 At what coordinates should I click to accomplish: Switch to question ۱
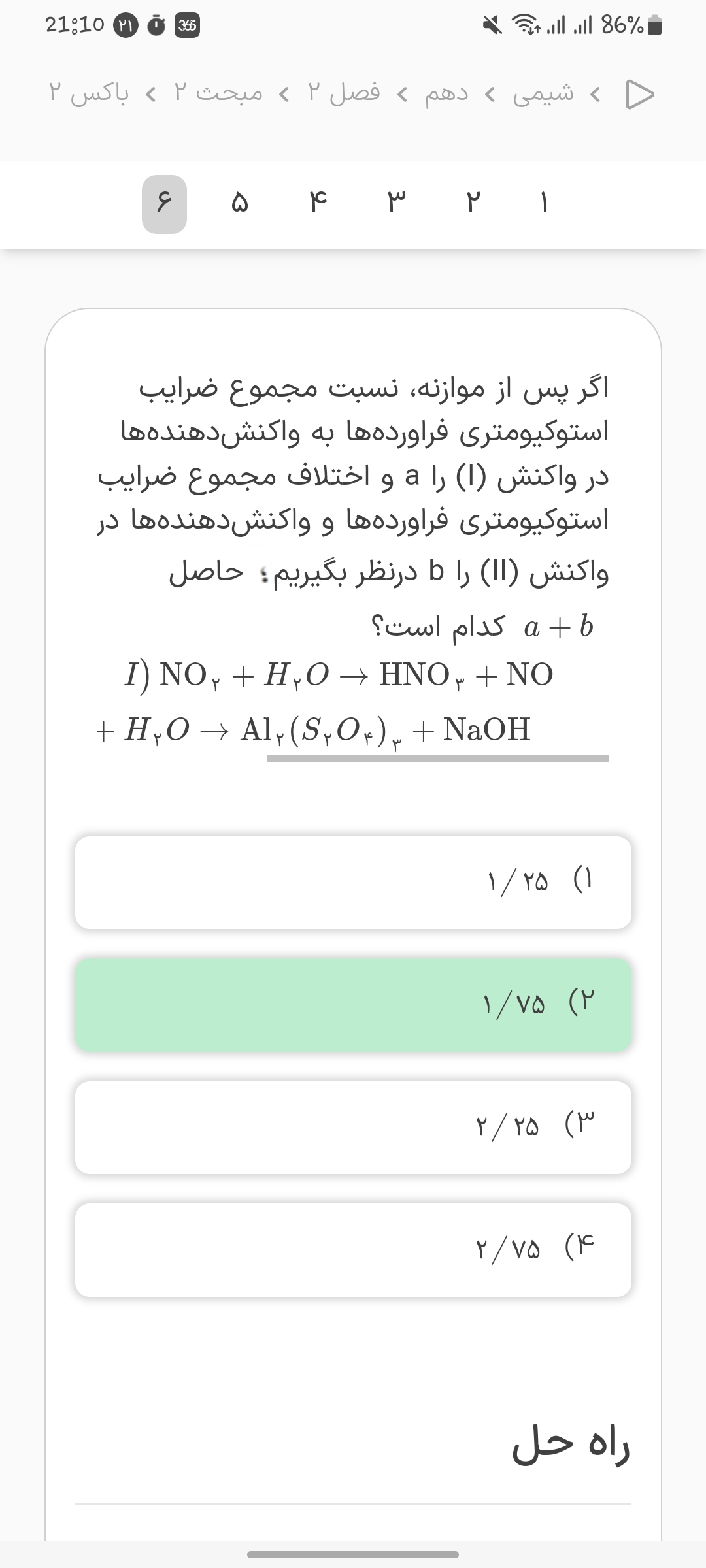544,204
